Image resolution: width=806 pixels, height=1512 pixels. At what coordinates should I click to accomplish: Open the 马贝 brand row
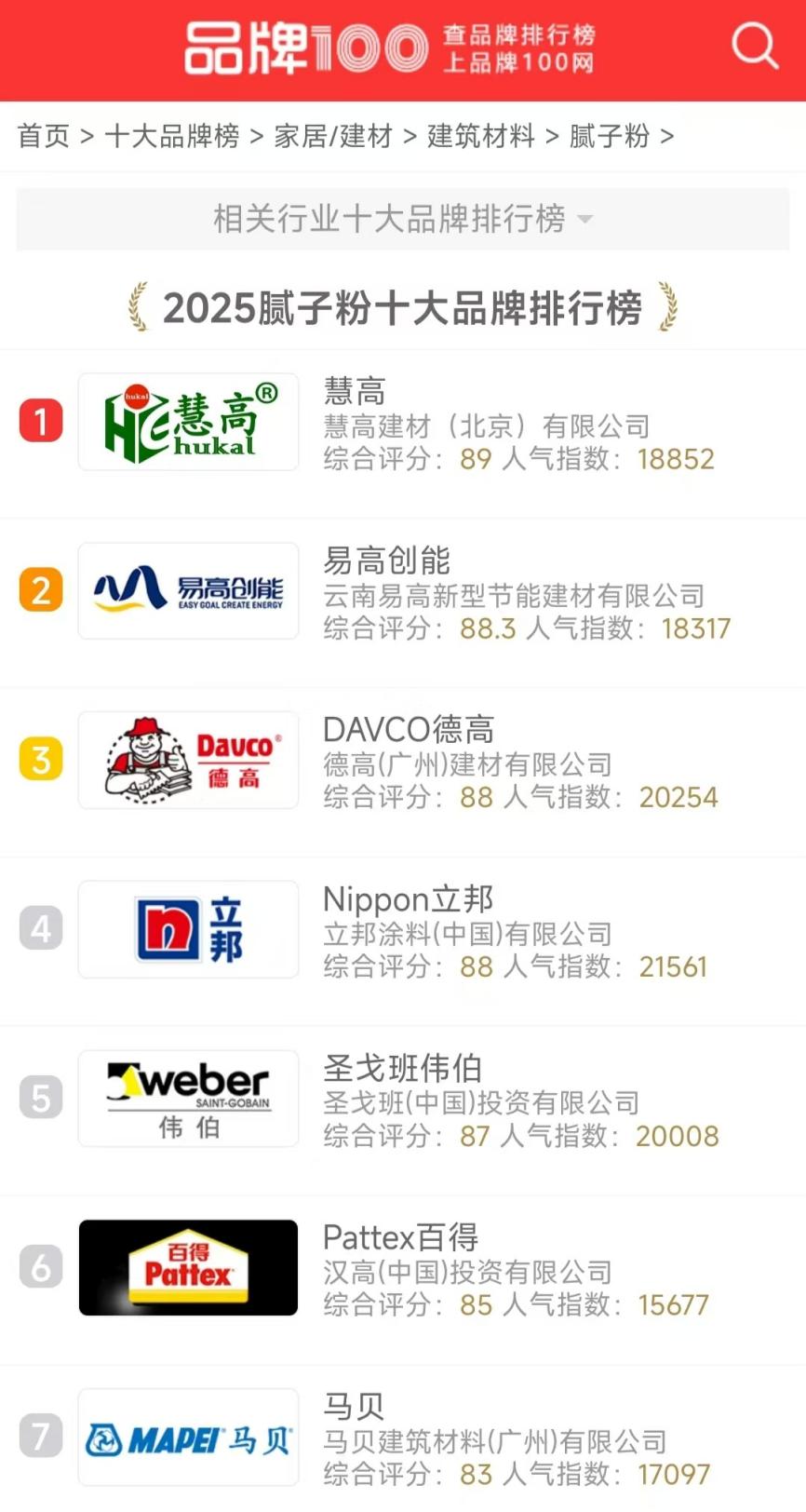pyautogui.click(x=354, y=1407)
